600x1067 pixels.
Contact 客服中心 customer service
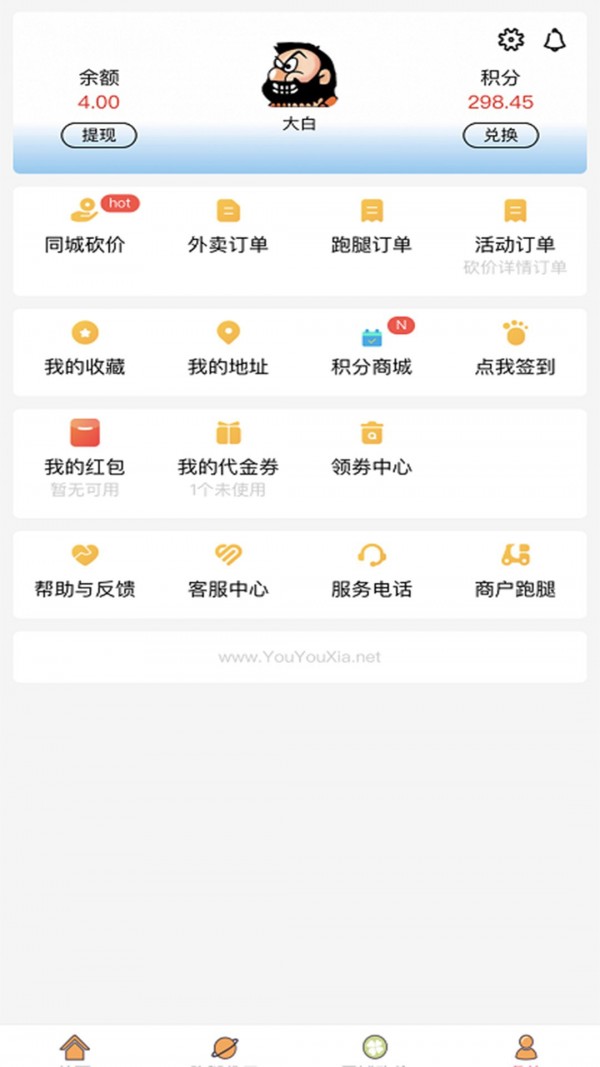(228, 572)
